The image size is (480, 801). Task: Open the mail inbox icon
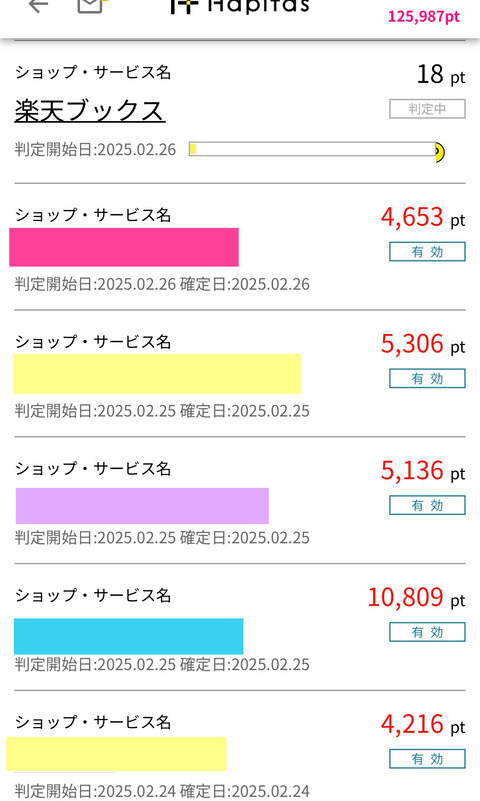(x=92, y=5)
